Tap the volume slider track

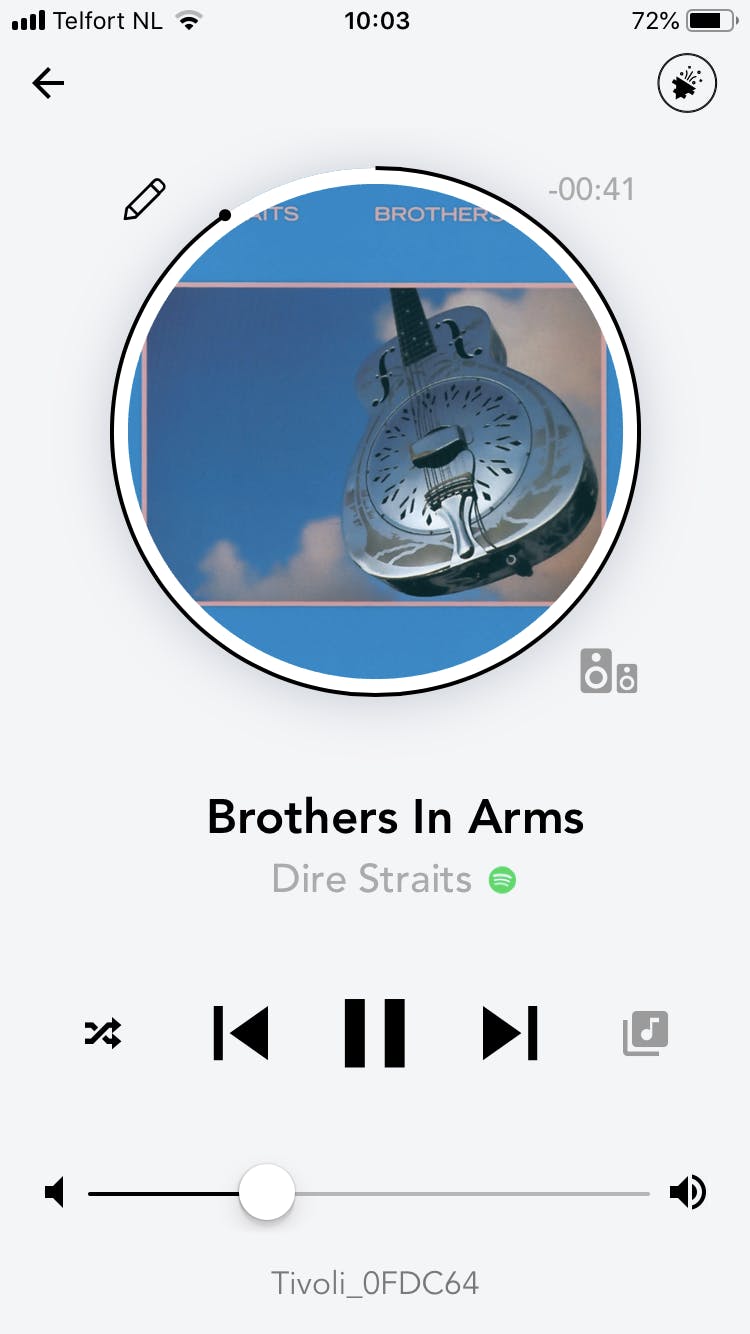(x=470, y=1193)
